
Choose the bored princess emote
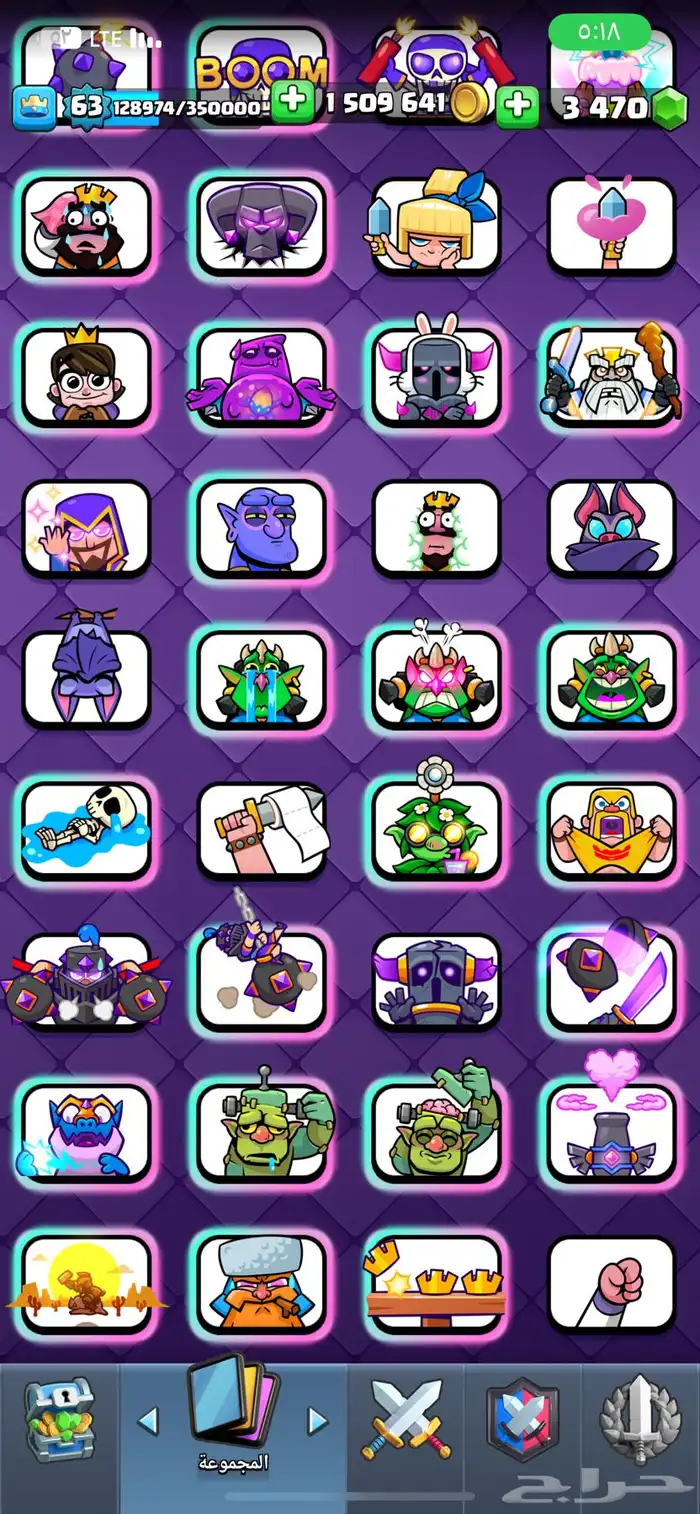pos(436,227)
